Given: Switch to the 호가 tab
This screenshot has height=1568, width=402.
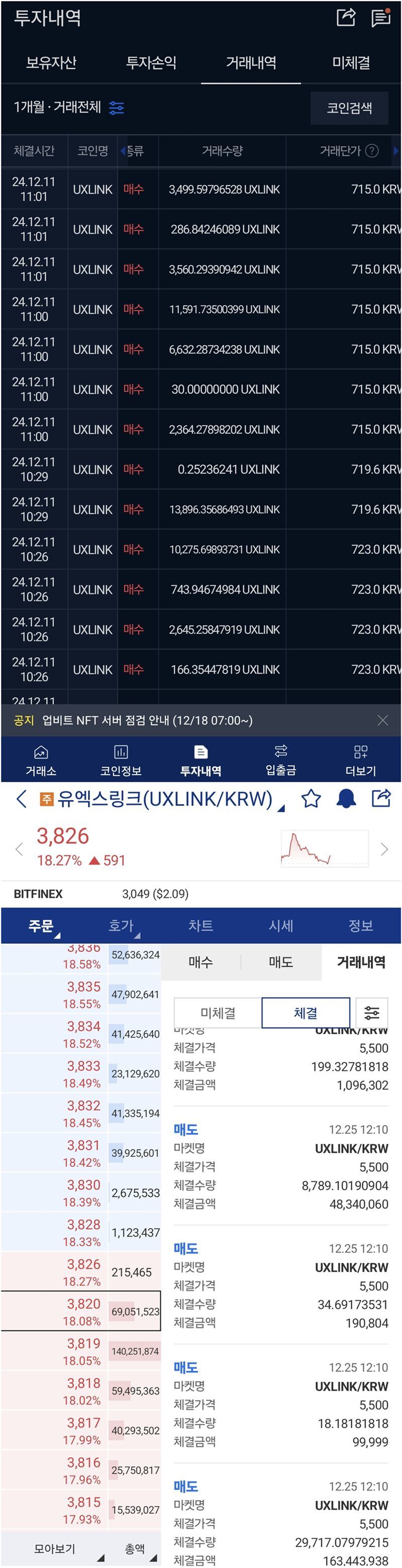Looking at the screenshot, I should [x=121, y=925].
